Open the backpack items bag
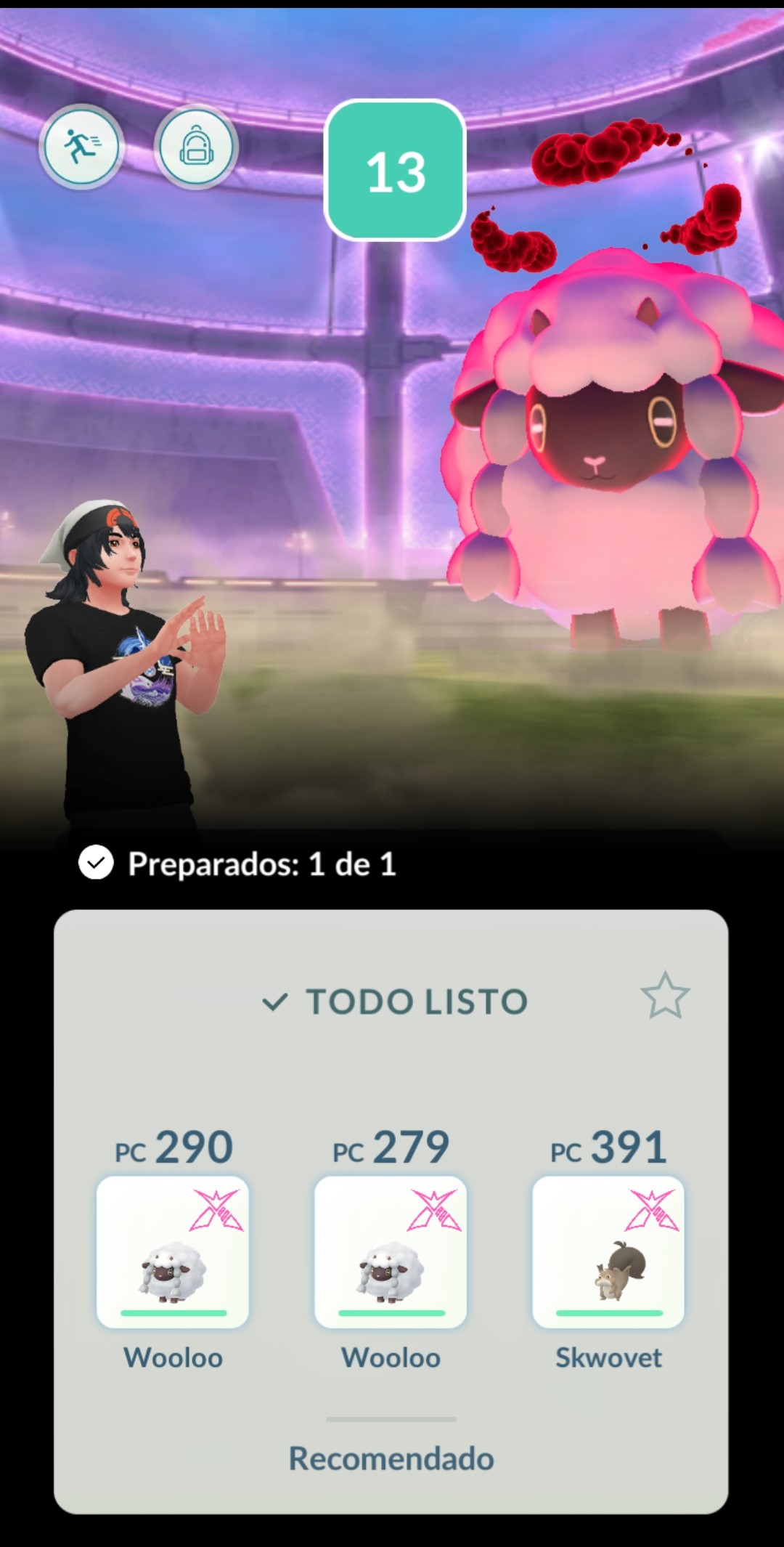 tap(196, 147)
